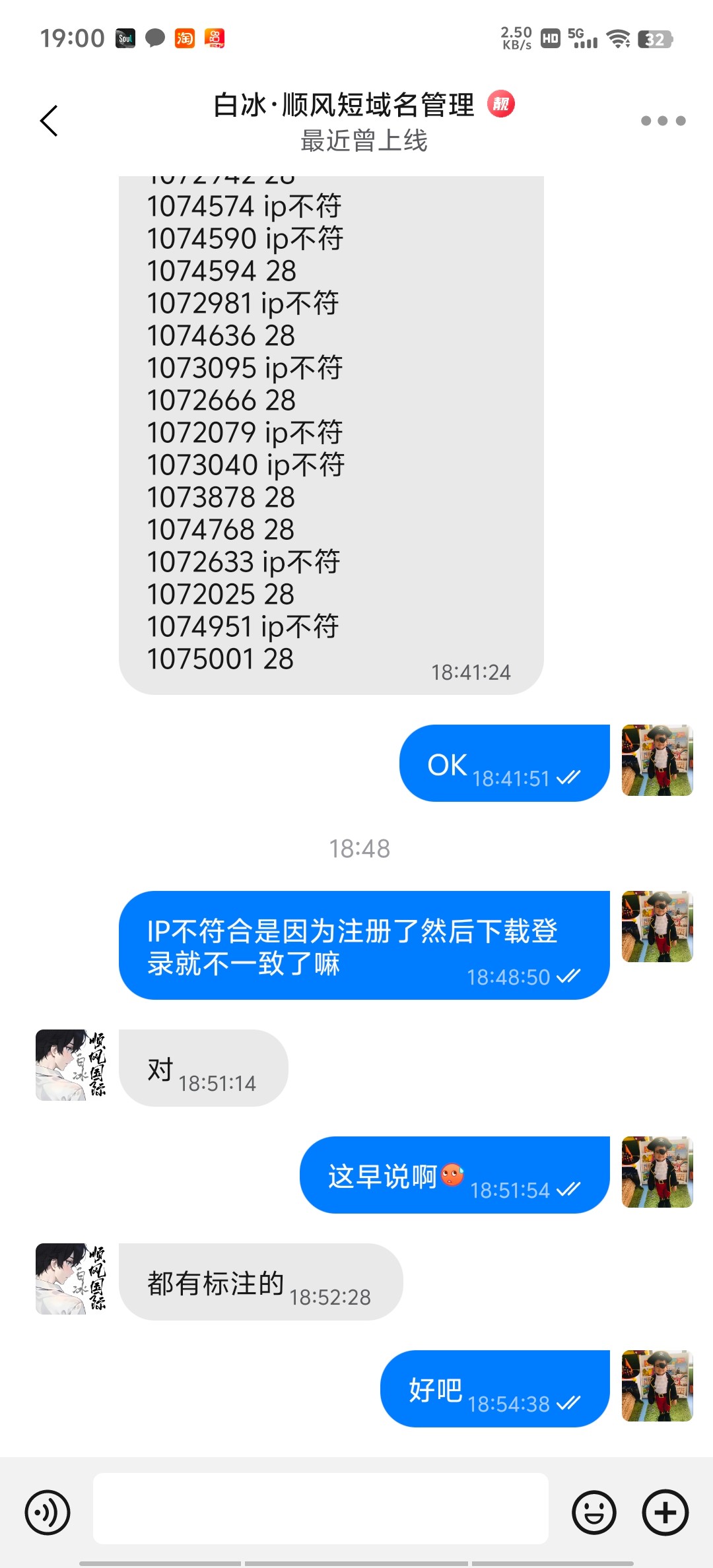This screenshot has height=1568, width=713.
Task: Tap the voice message icon
Action: tap(48, 1512)
